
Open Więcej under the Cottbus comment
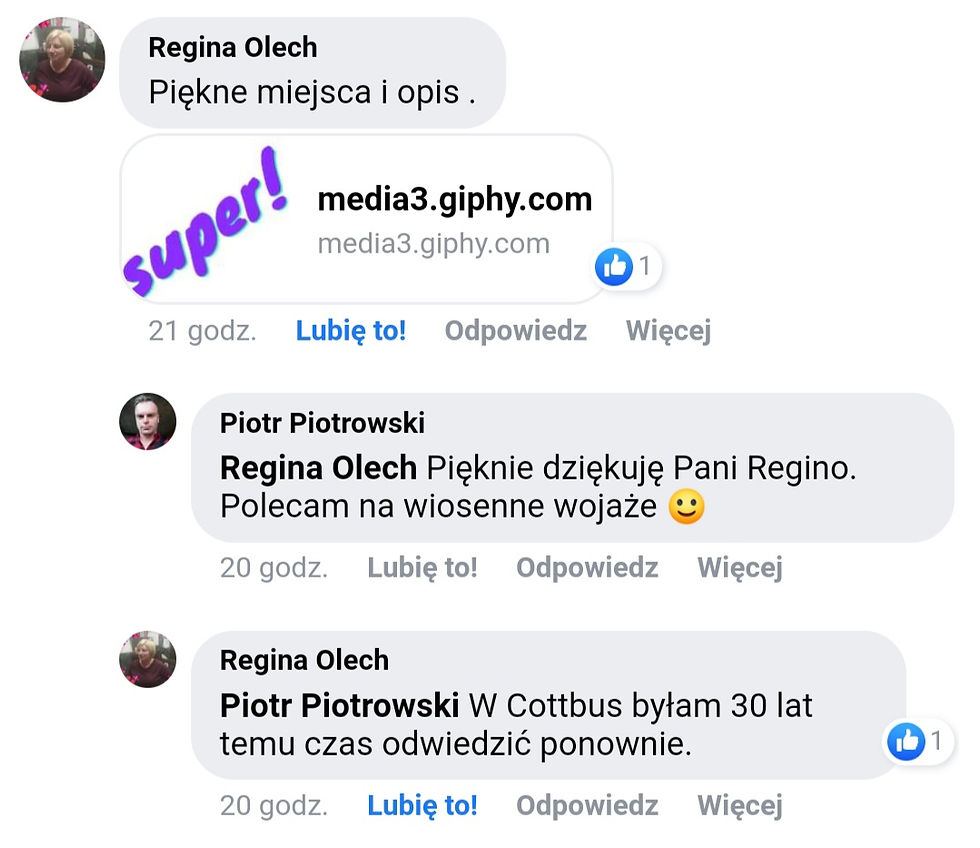coord(739,805)
